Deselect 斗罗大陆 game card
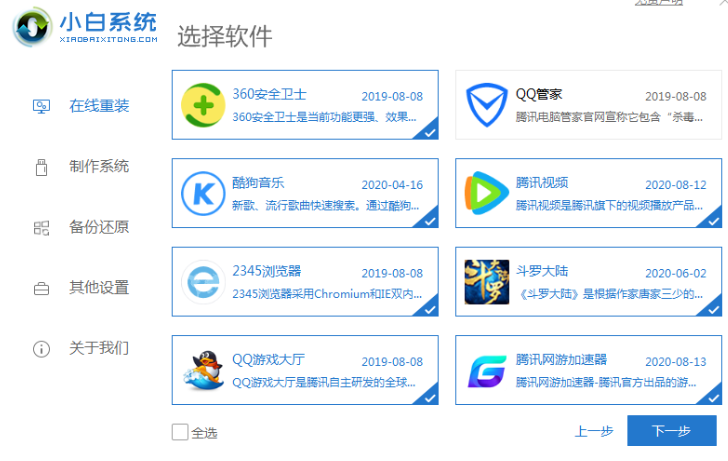The height and width of the screenshot is (461, 728). click(x=590, y=281)
